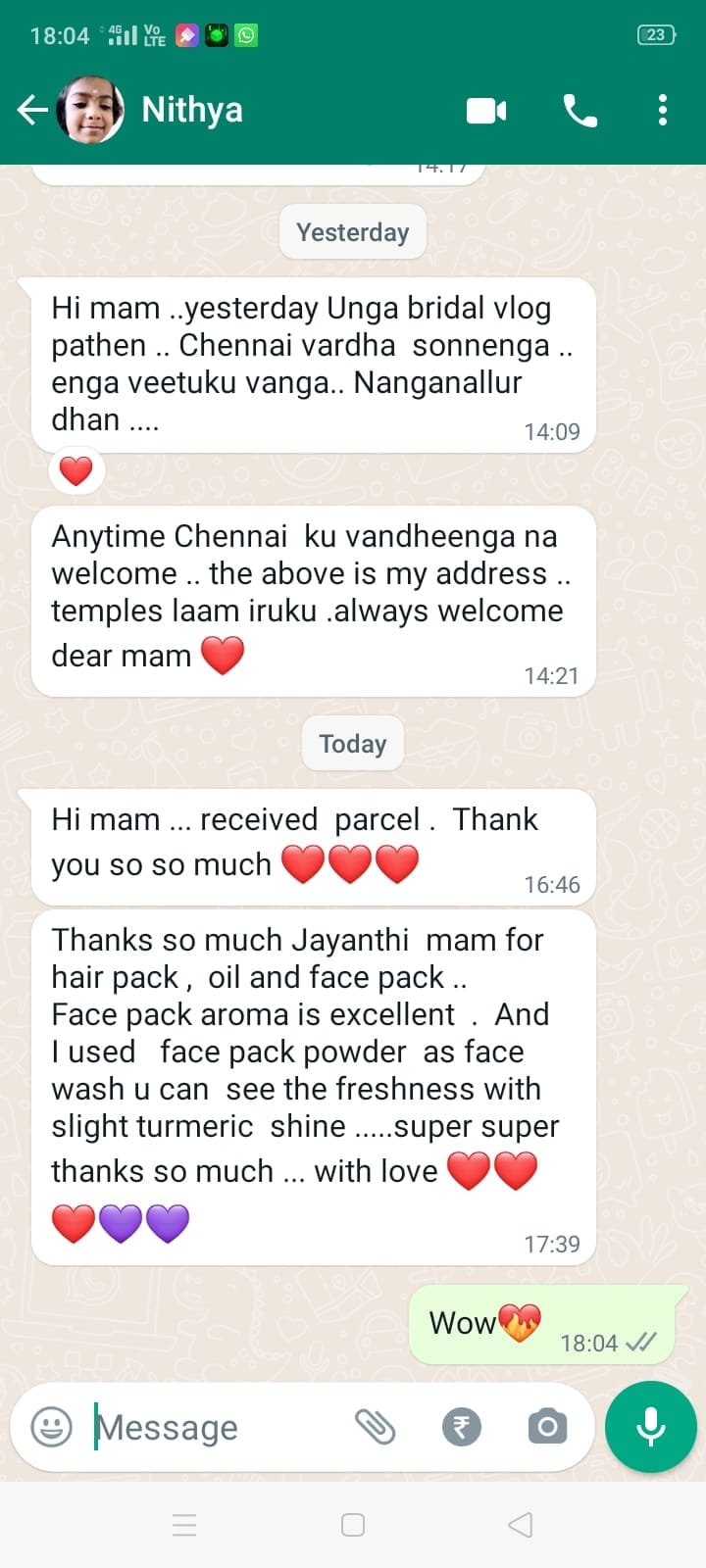Start a voice call with Nithya
The height and width of the screenshot is (1568, 706).
click(580, 111)
